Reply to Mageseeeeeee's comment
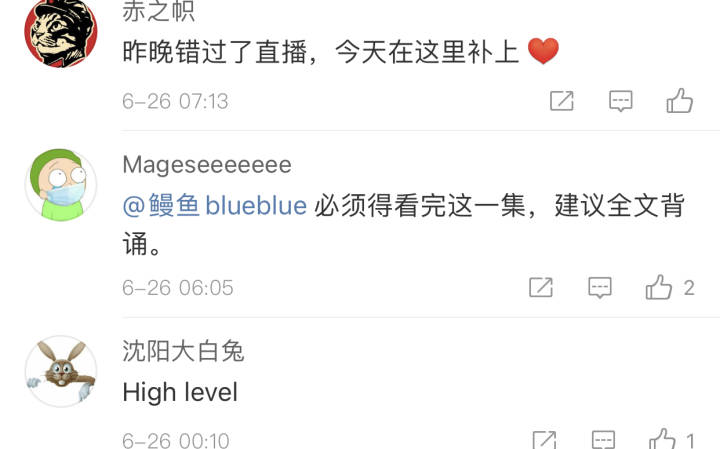This screenshot has width=720, height=449. 599,288
